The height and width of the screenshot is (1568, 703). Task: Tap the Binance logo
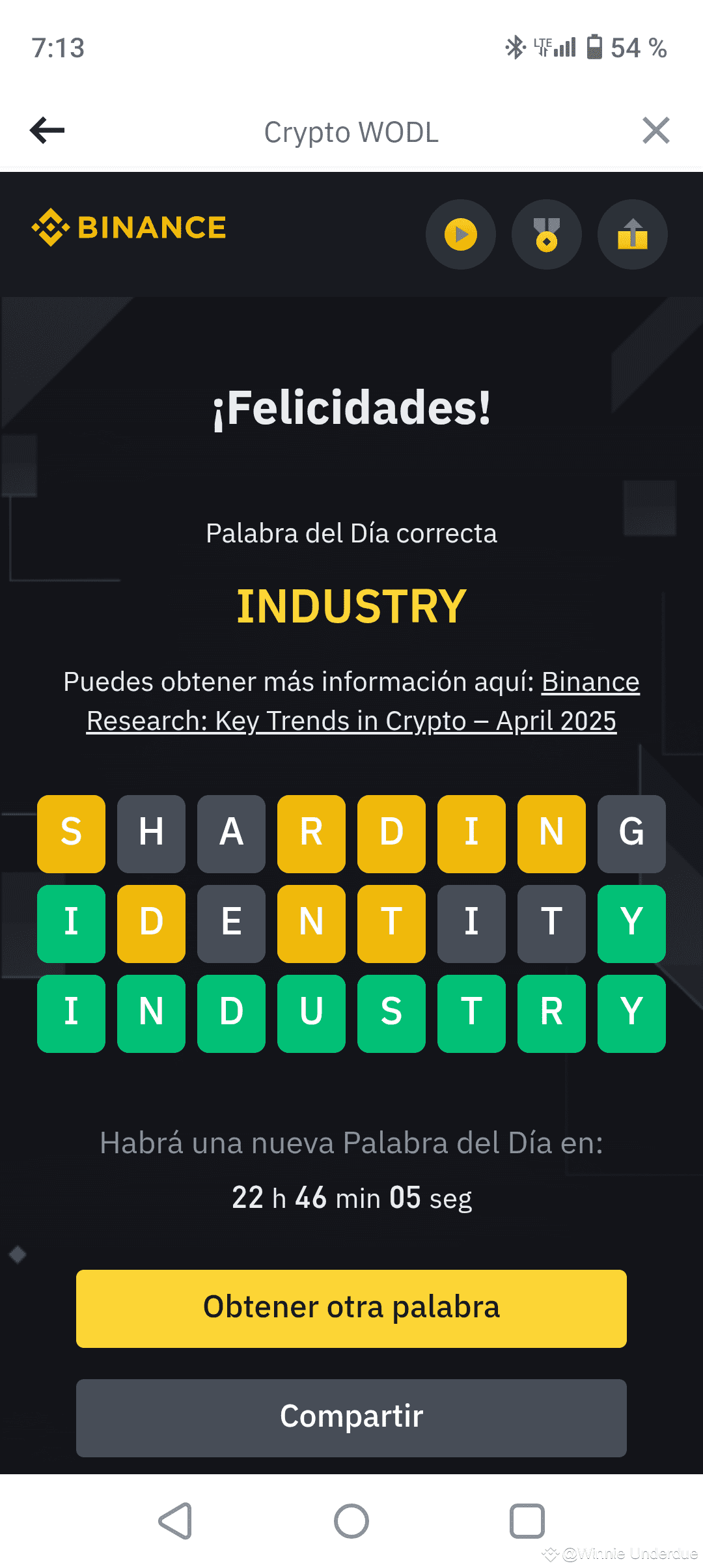point(128,227)
